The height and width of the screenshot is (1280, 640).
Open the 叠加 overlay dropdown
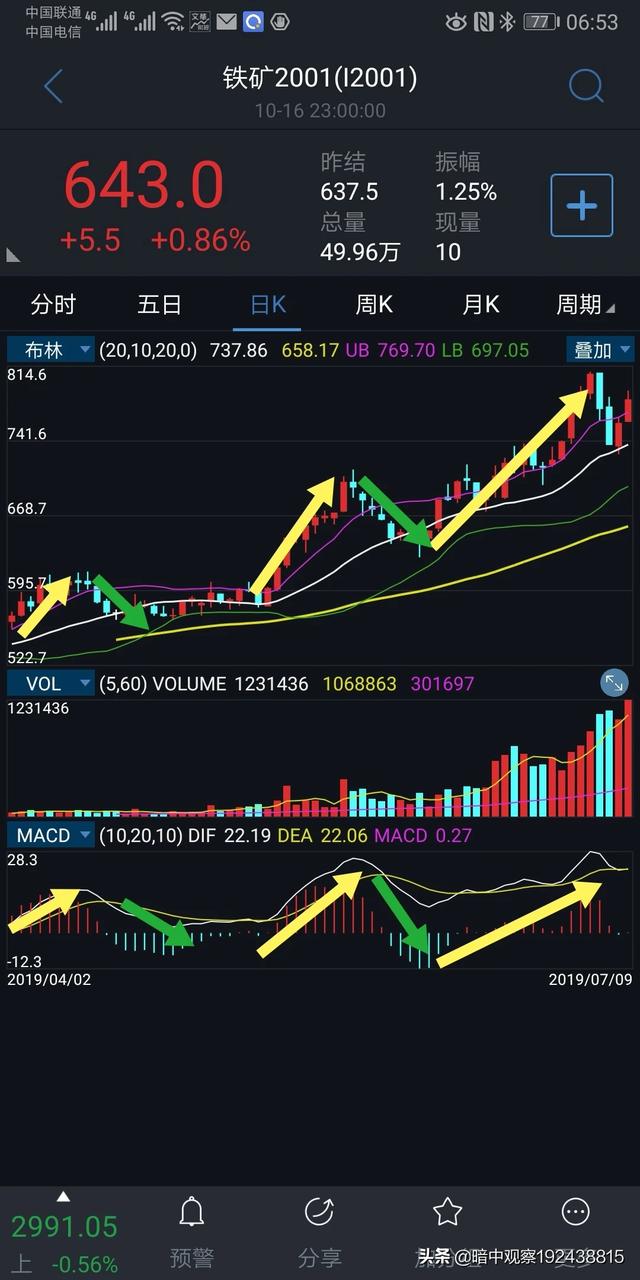pos(600,350)
